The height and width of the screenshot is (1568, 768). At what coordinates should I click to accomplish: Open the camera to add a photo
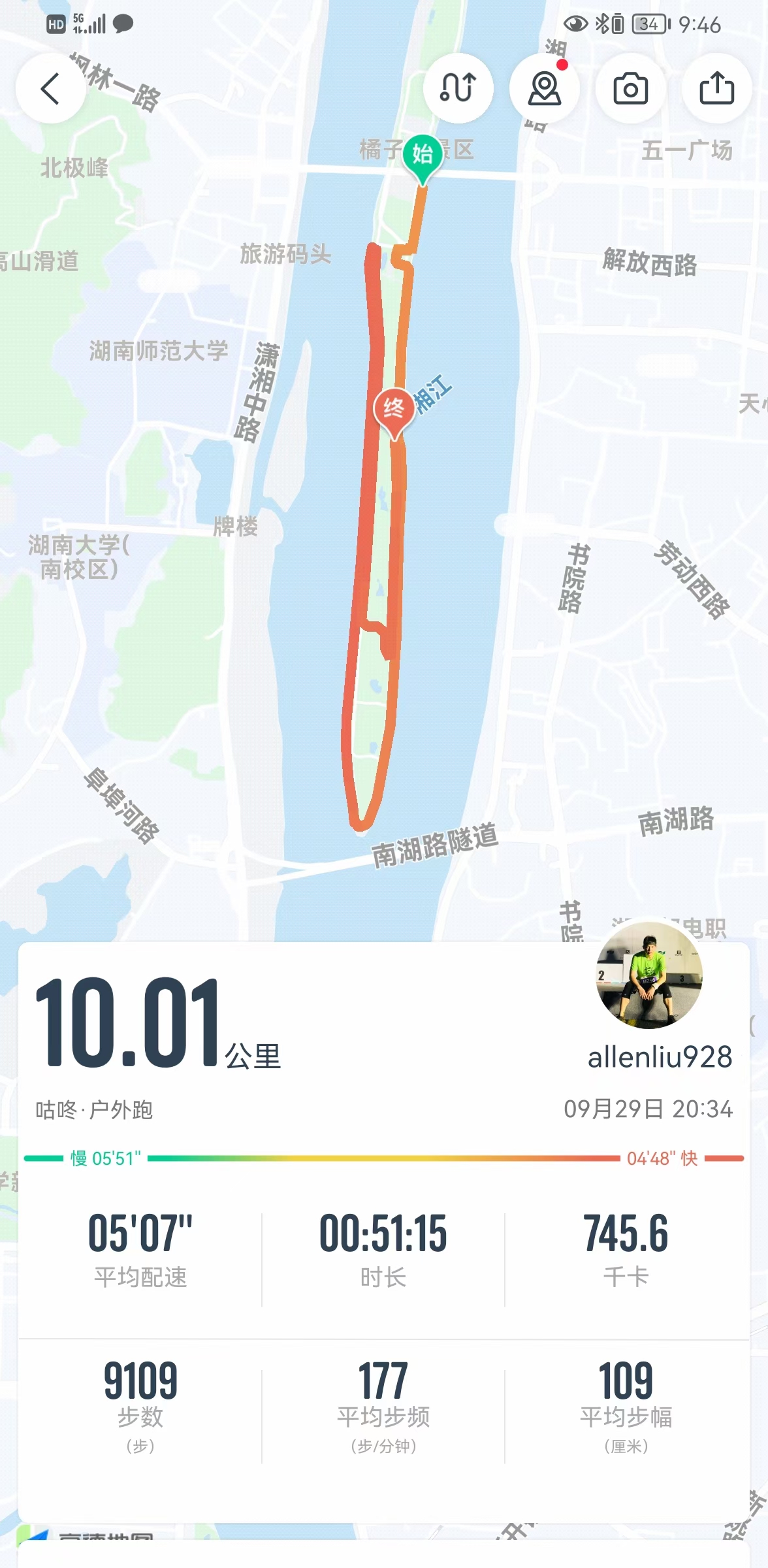coord(630,88)
